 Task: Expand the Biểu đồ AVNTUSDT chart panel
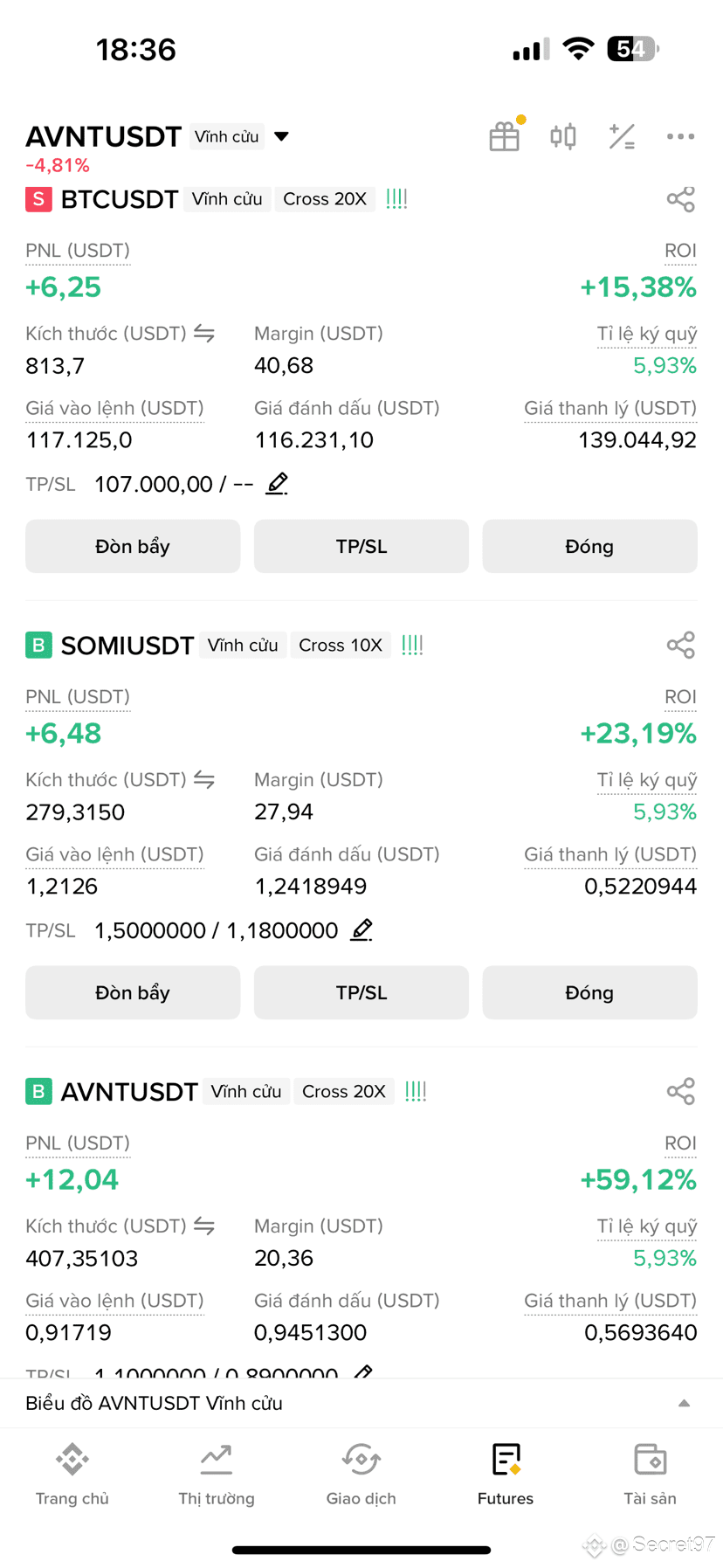[x=361, y=1403]
